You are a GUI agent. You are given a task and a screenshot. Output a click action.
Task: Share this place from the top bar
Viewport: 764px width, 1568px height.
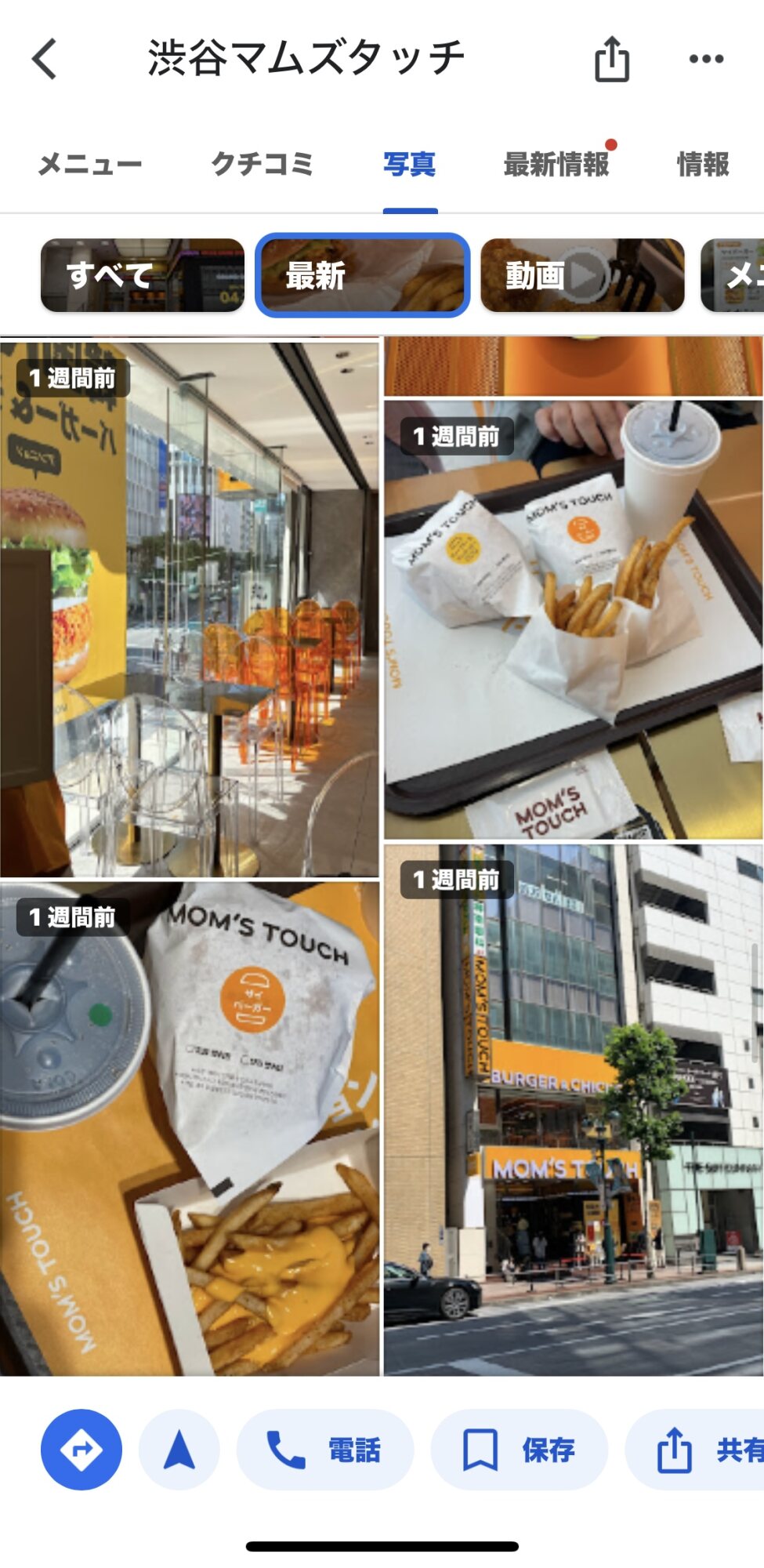click(611, 59)
